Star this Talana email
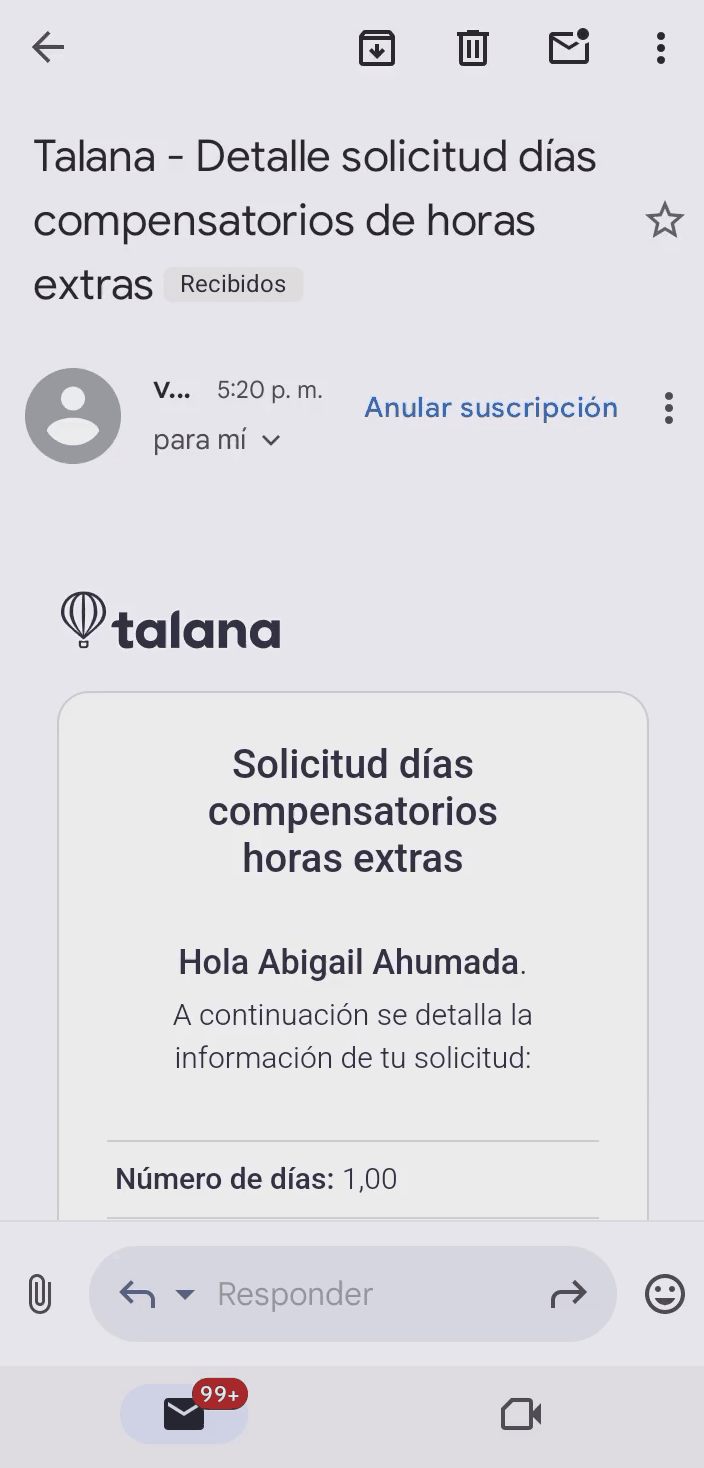Screen dimensions: 704x1468 (x=664, y=220)
